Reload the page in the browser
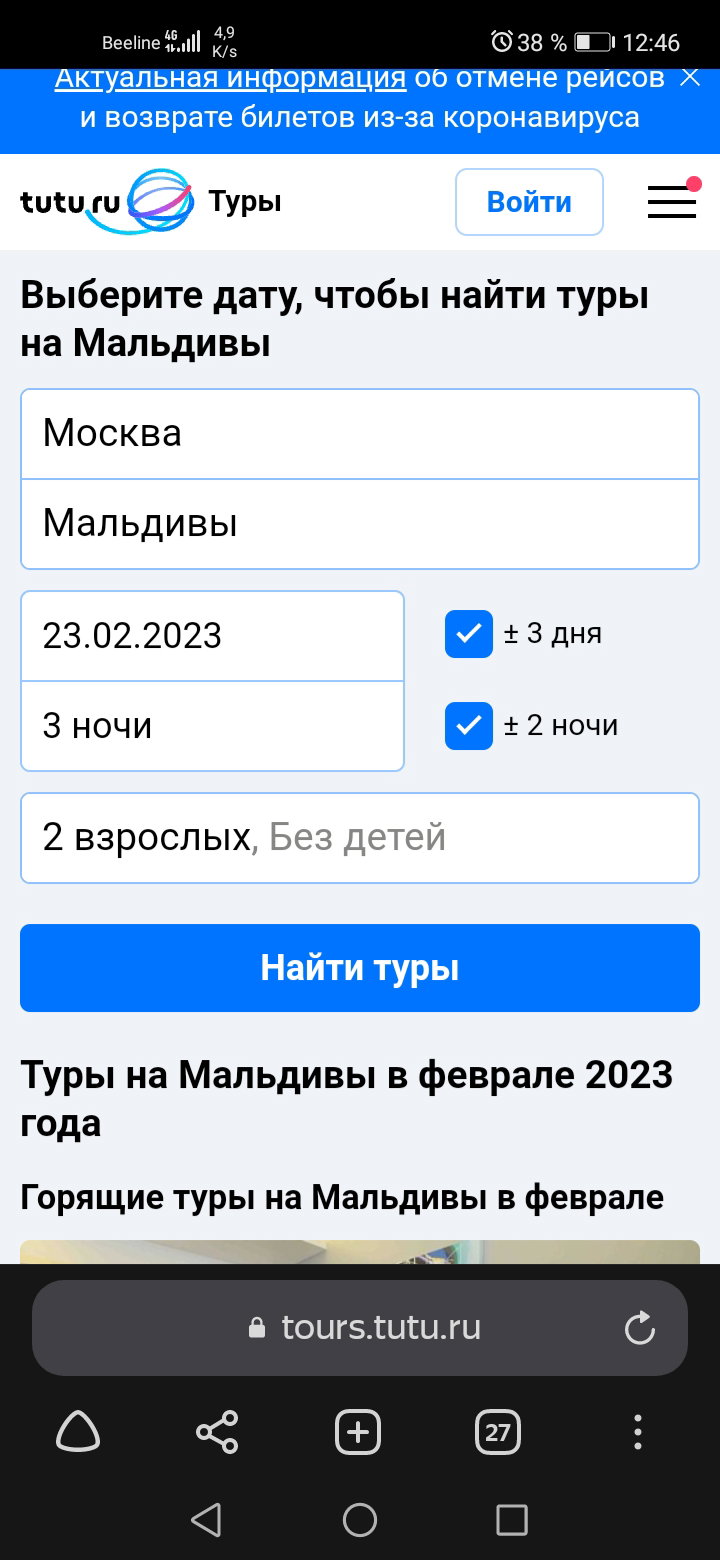The image size is (720, 1560). 639,1328
